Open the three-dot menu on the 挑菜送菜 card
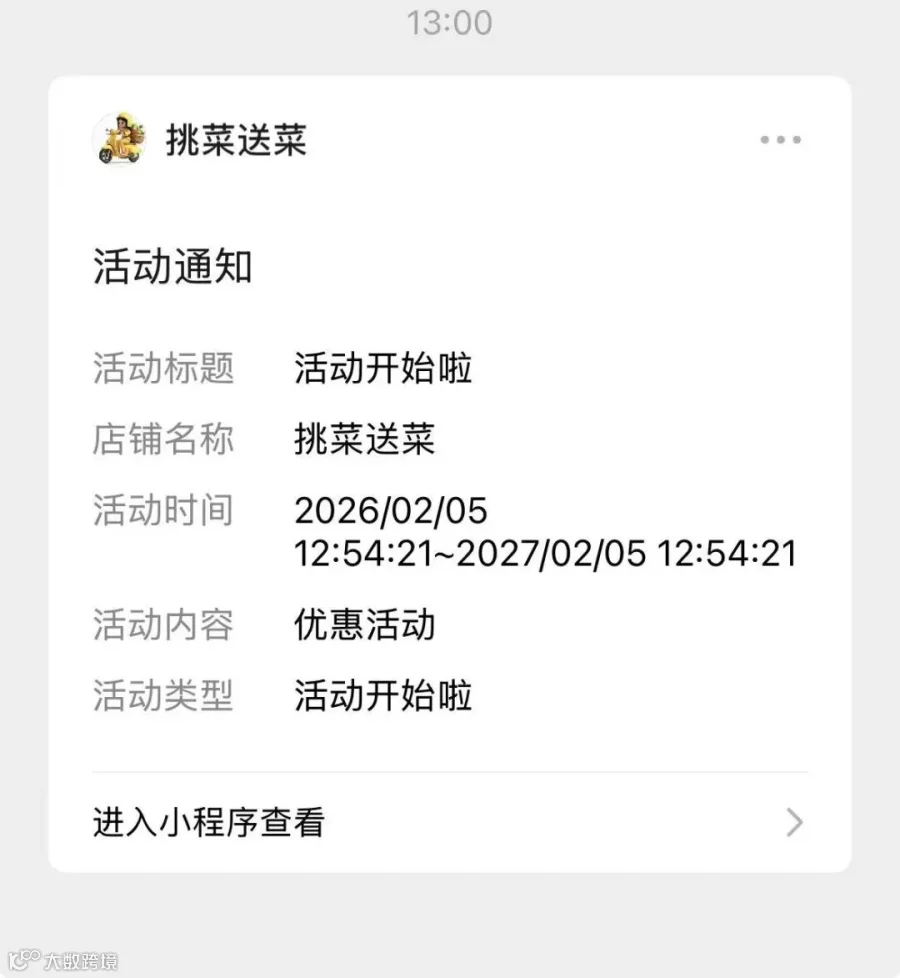This screenshot has height=978, width=900. [780, 140]
